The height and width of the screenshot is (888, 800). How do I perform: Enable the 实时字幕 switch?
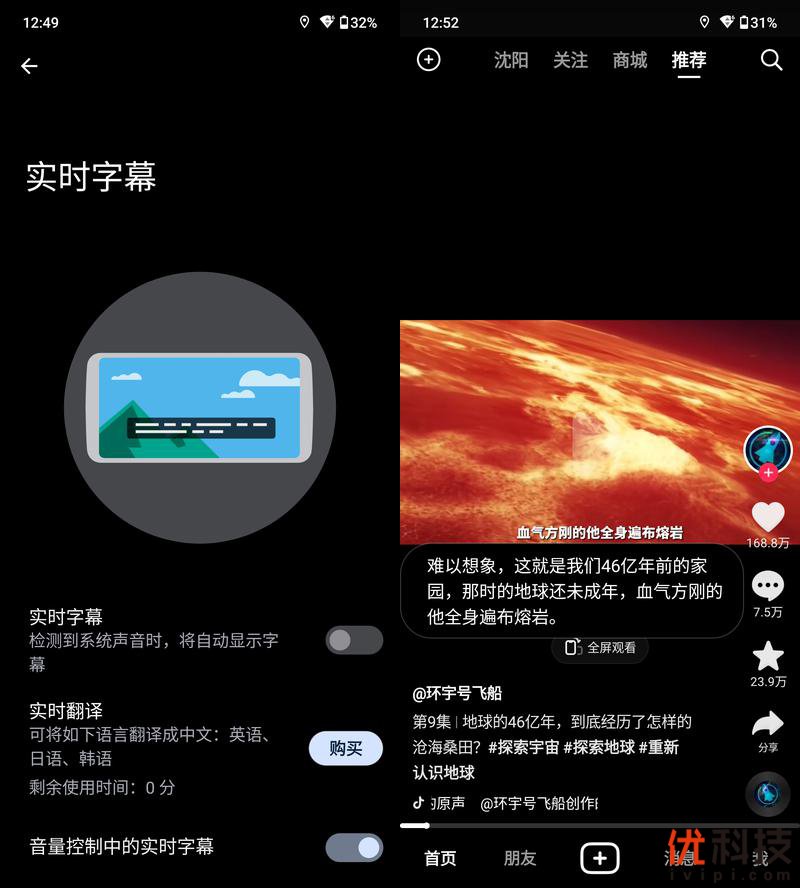354,640
